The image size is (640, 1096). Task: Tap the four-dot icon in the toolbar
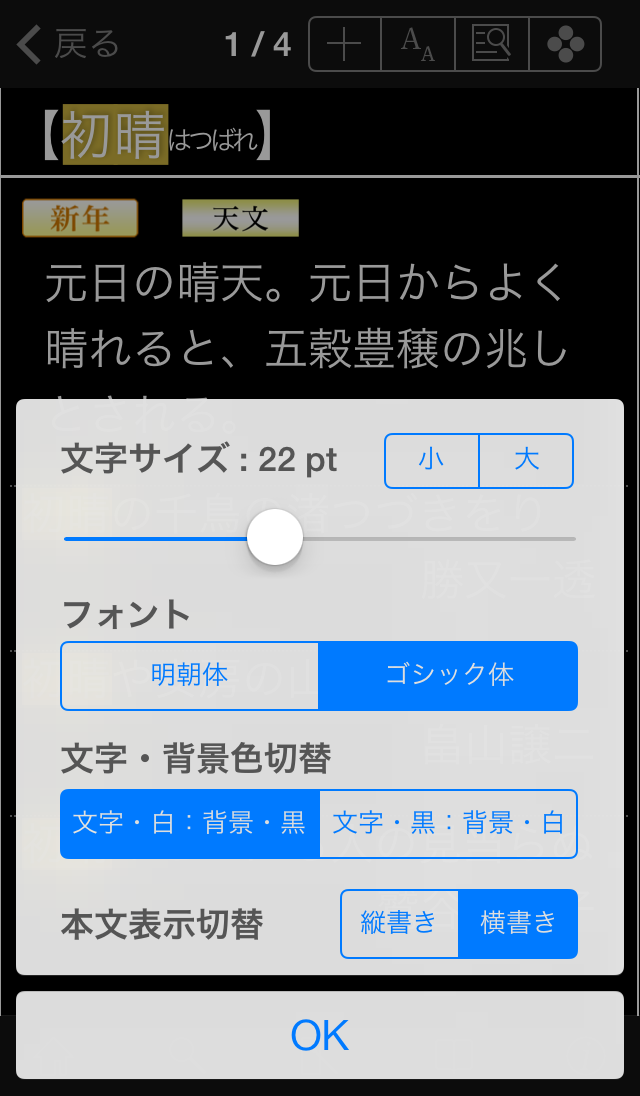(x=564, y=45)
